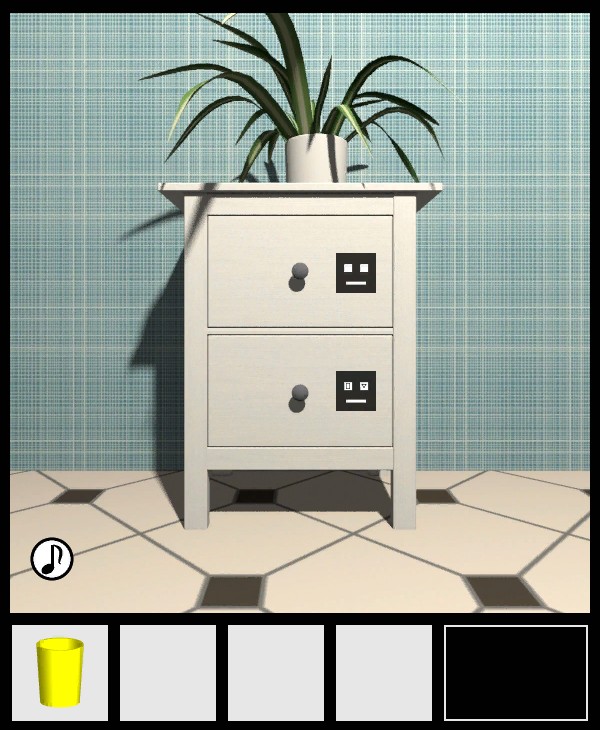Select the yellow cup in inventory
This screenshot has width=600, height=730.
60,673
